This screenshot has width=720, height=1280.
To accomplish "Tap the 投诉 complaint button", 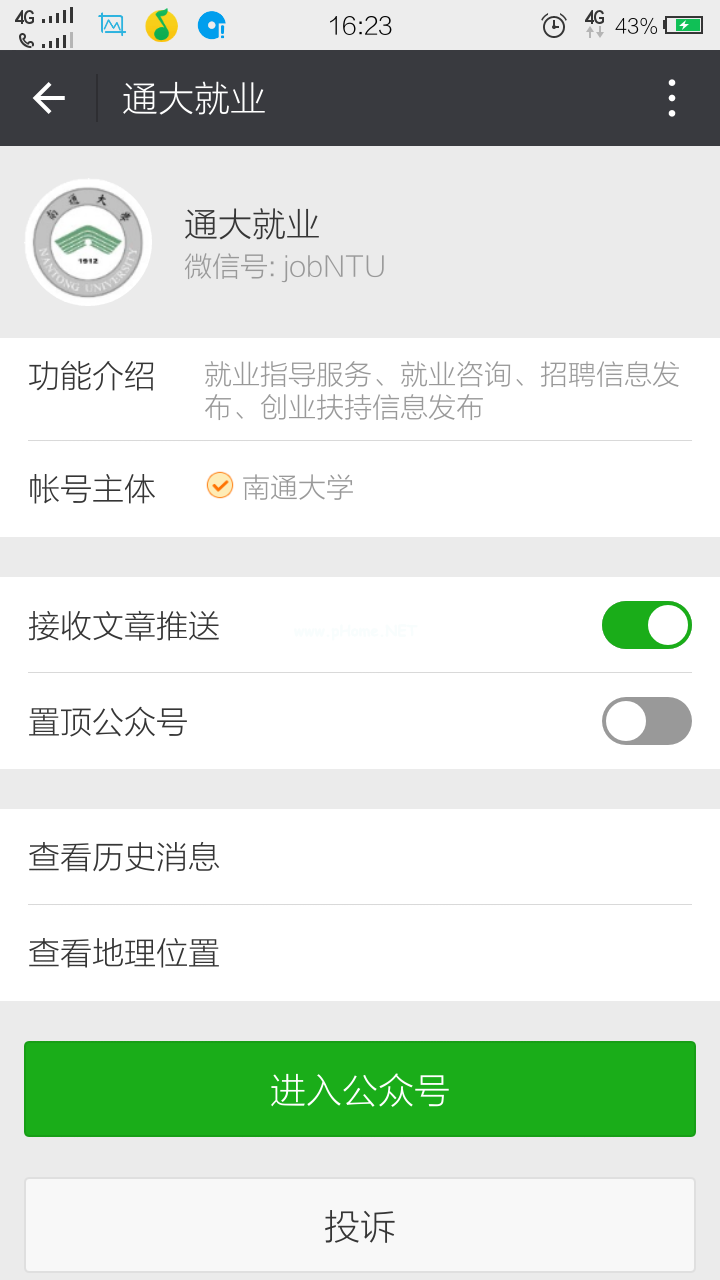I will (x=360, y=1225).
